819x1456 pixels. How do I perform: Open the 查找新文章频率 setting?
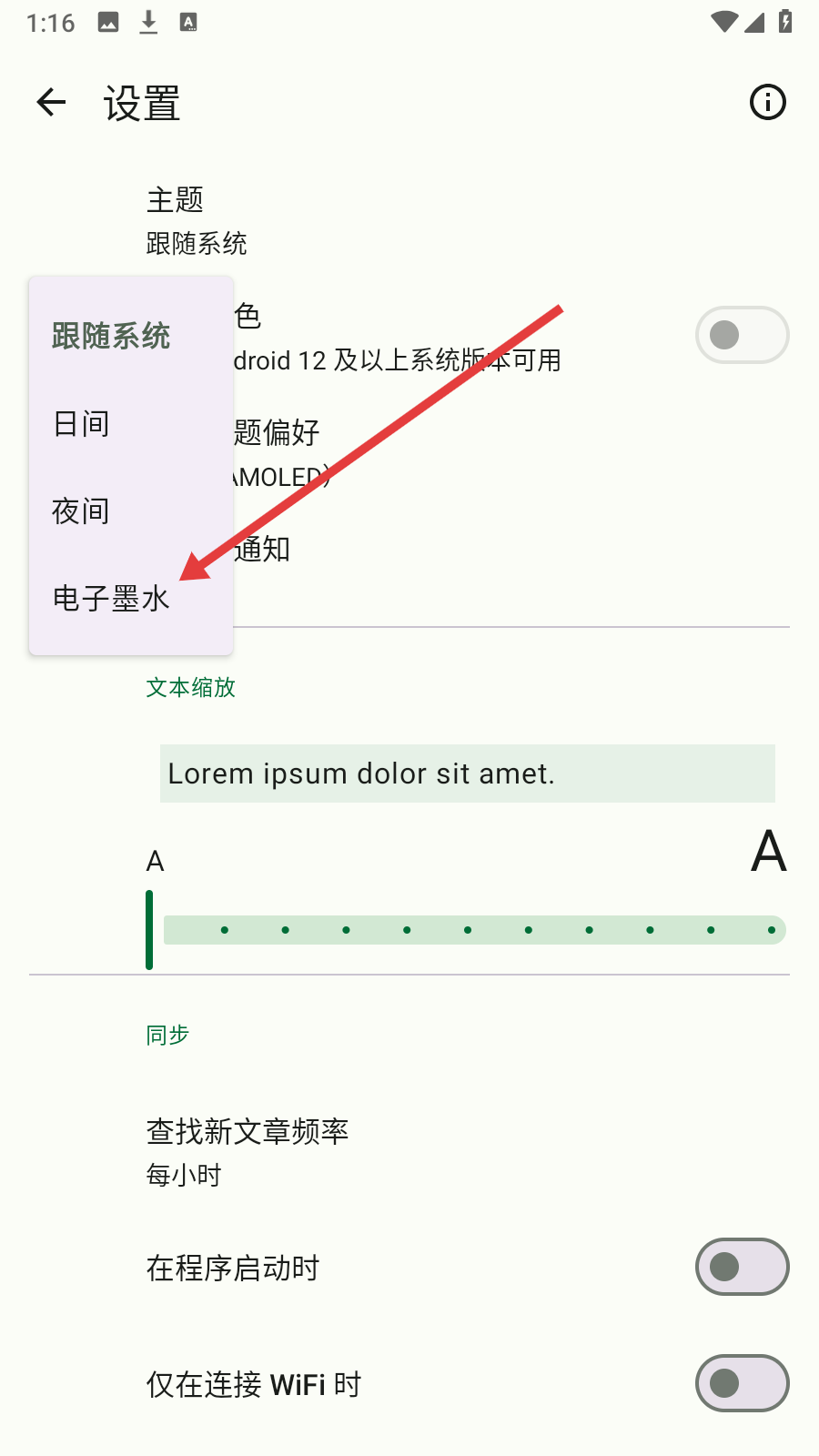coord(248,1149)
